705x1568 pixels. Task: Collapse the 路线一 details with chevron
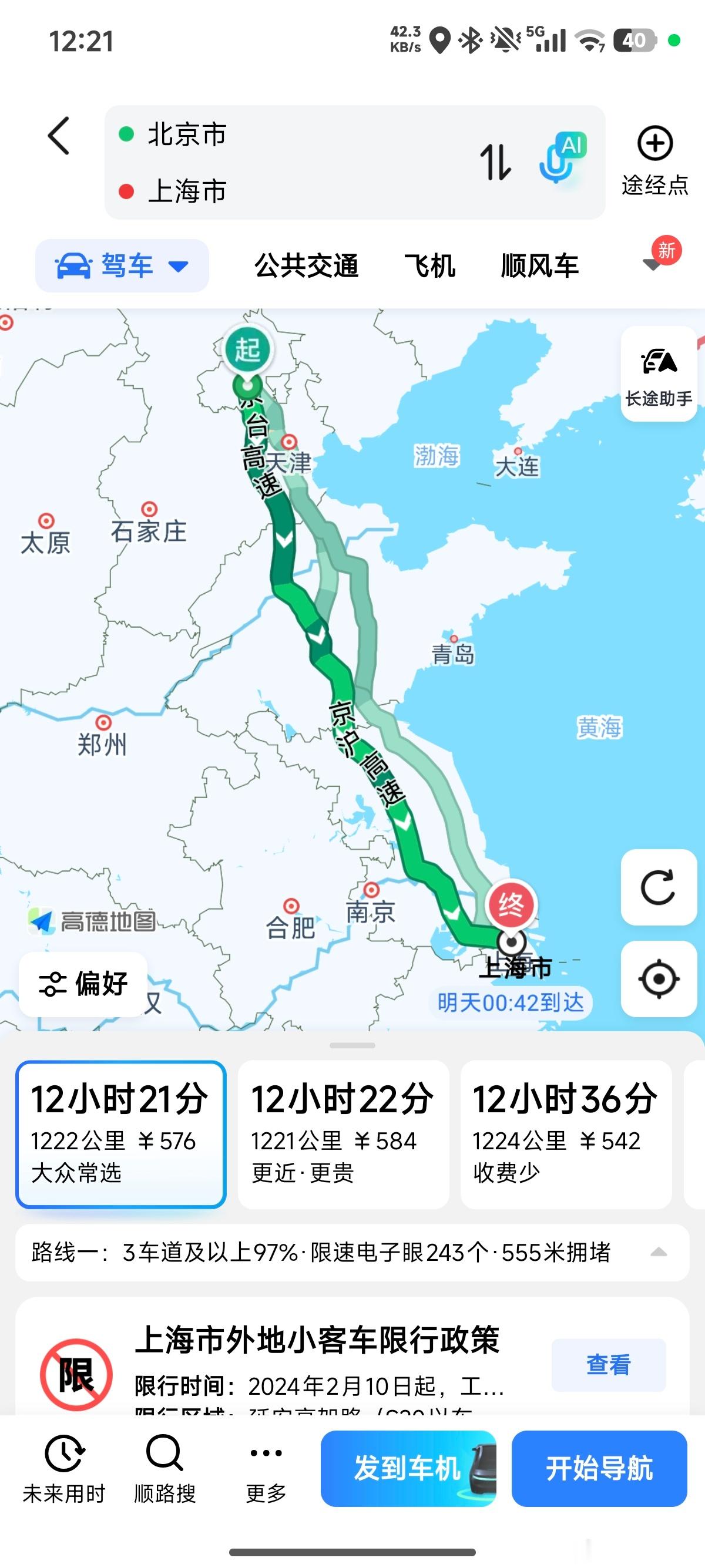[x=657, y=1253]
